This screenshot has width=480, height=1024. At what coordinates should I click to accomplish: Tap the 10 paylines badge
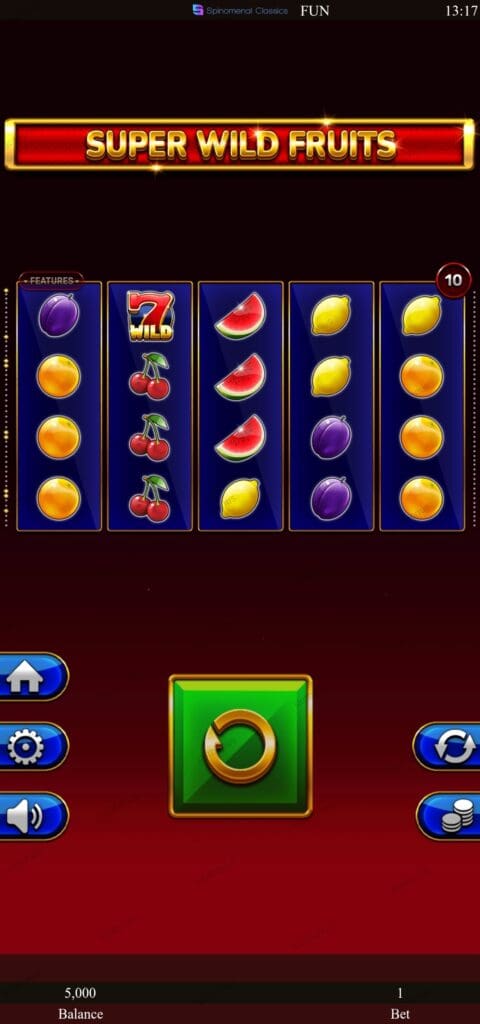click(453, 280)
